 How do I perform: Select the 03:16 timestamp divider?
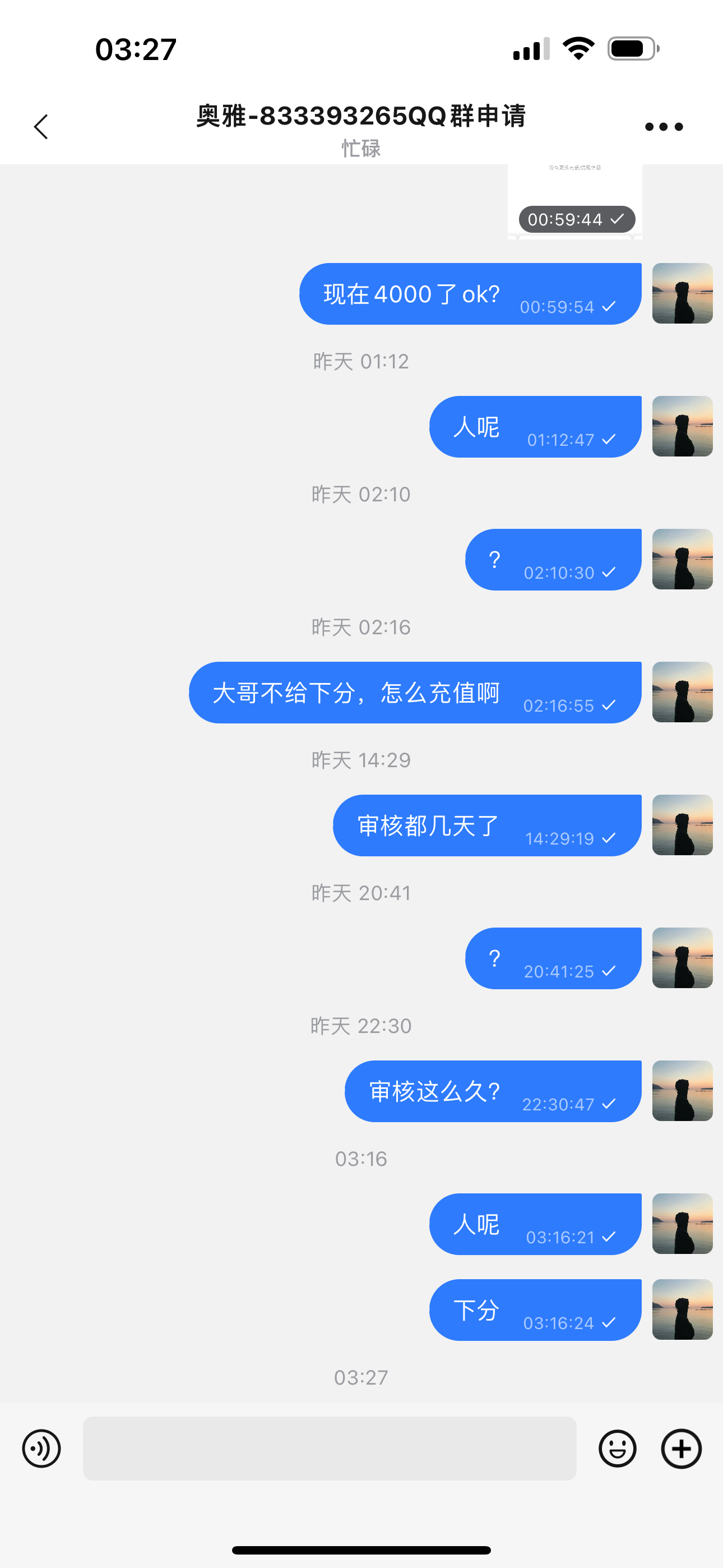point(361,1159)
